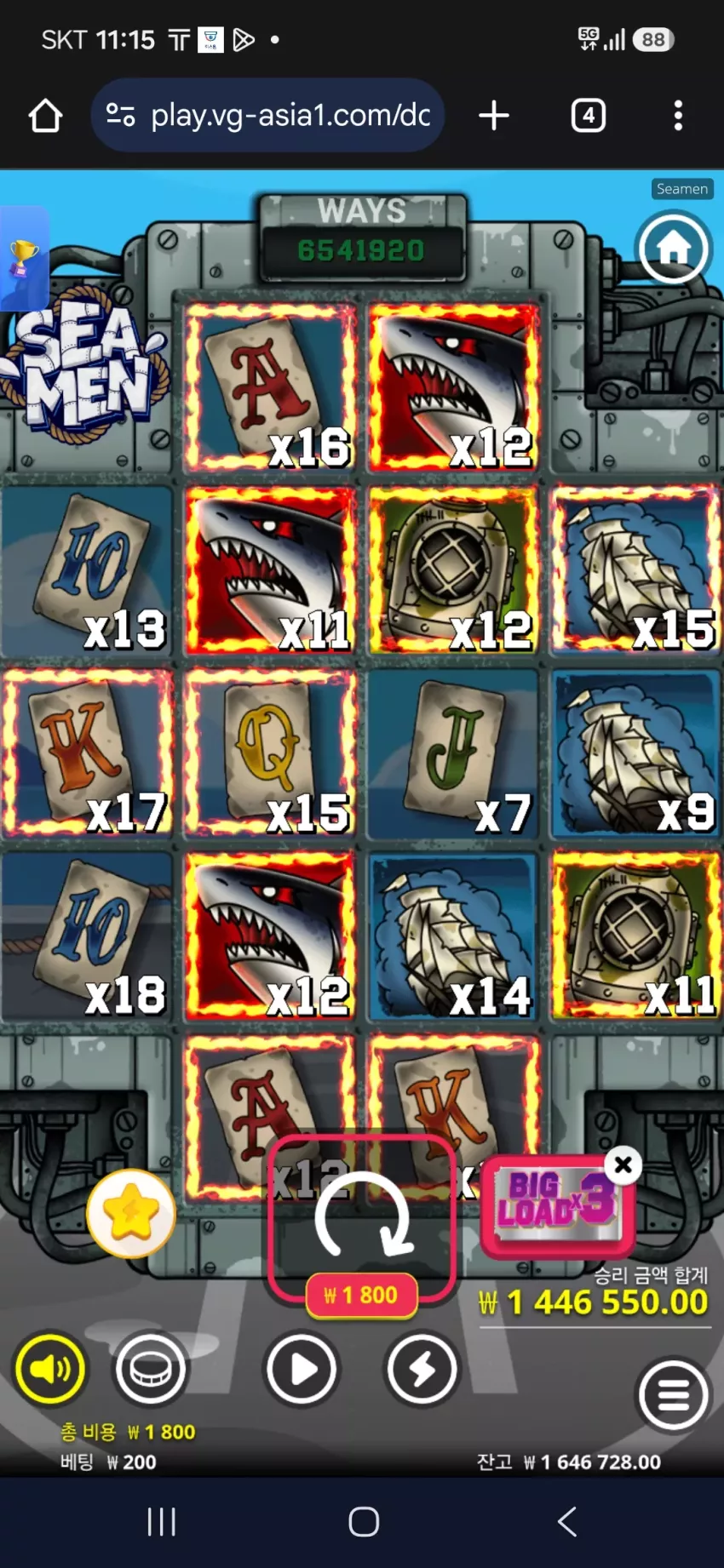
Task: Open the Big Load x3 promotion
Action: coord(556,1205)
